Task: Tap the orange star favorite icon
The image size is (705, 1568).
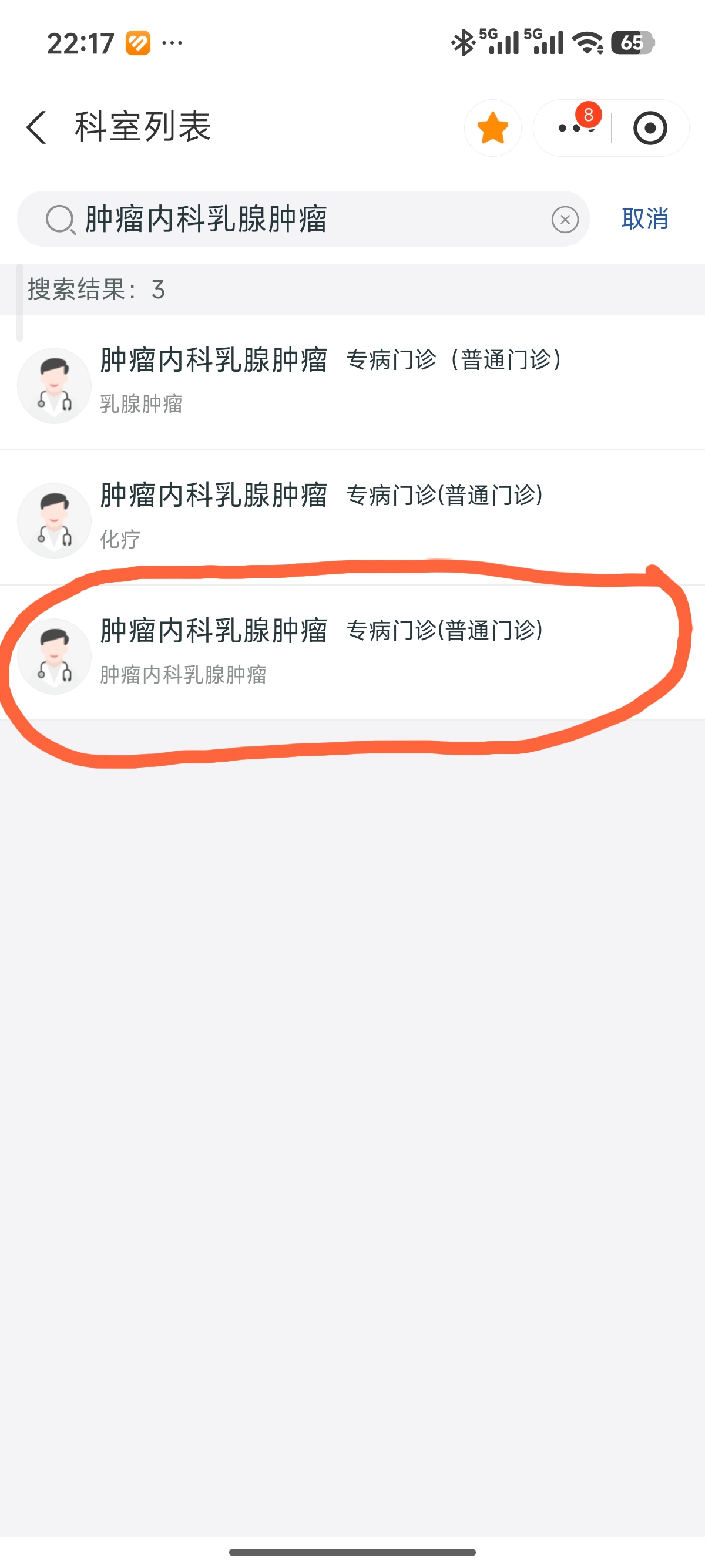Action: (492, 128)
